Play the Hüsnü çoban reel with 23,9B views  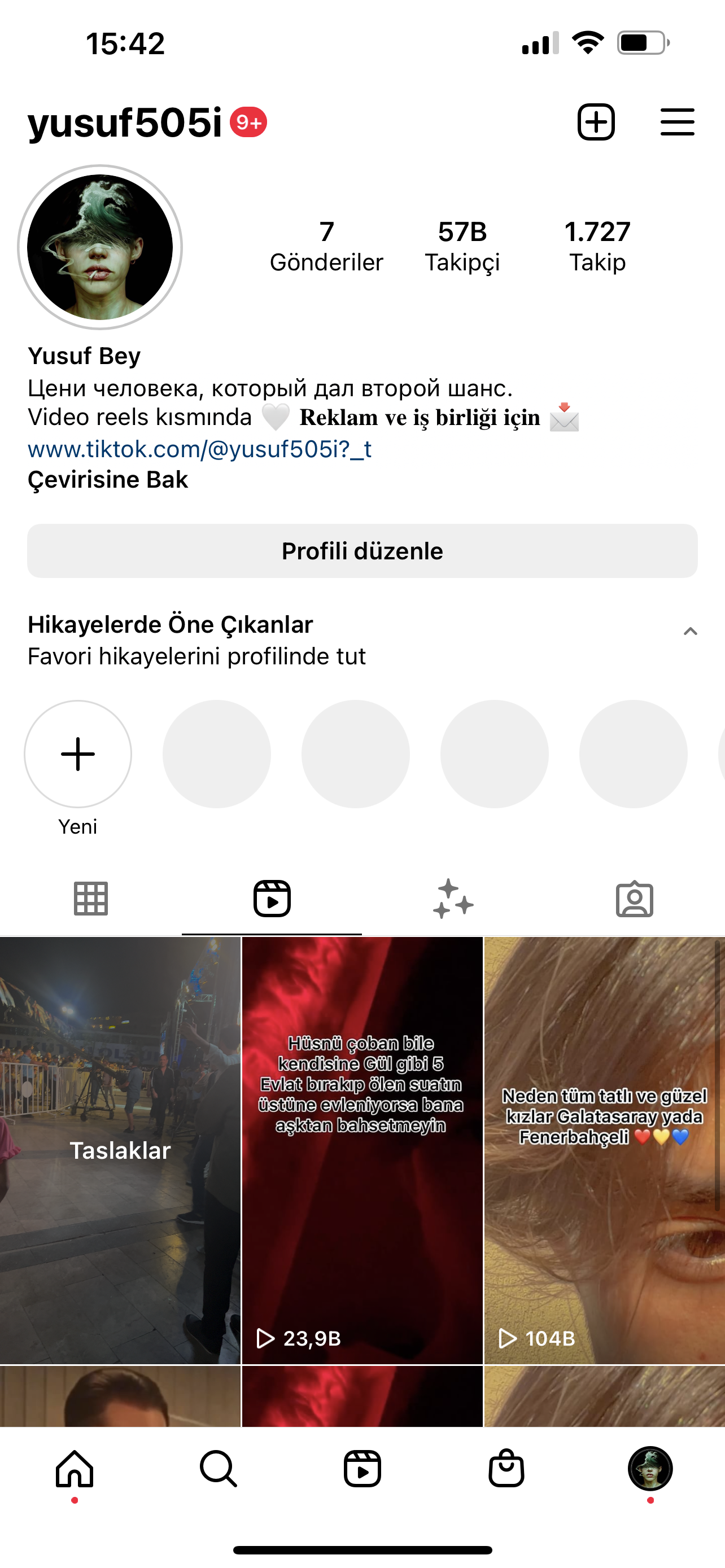362,1150
